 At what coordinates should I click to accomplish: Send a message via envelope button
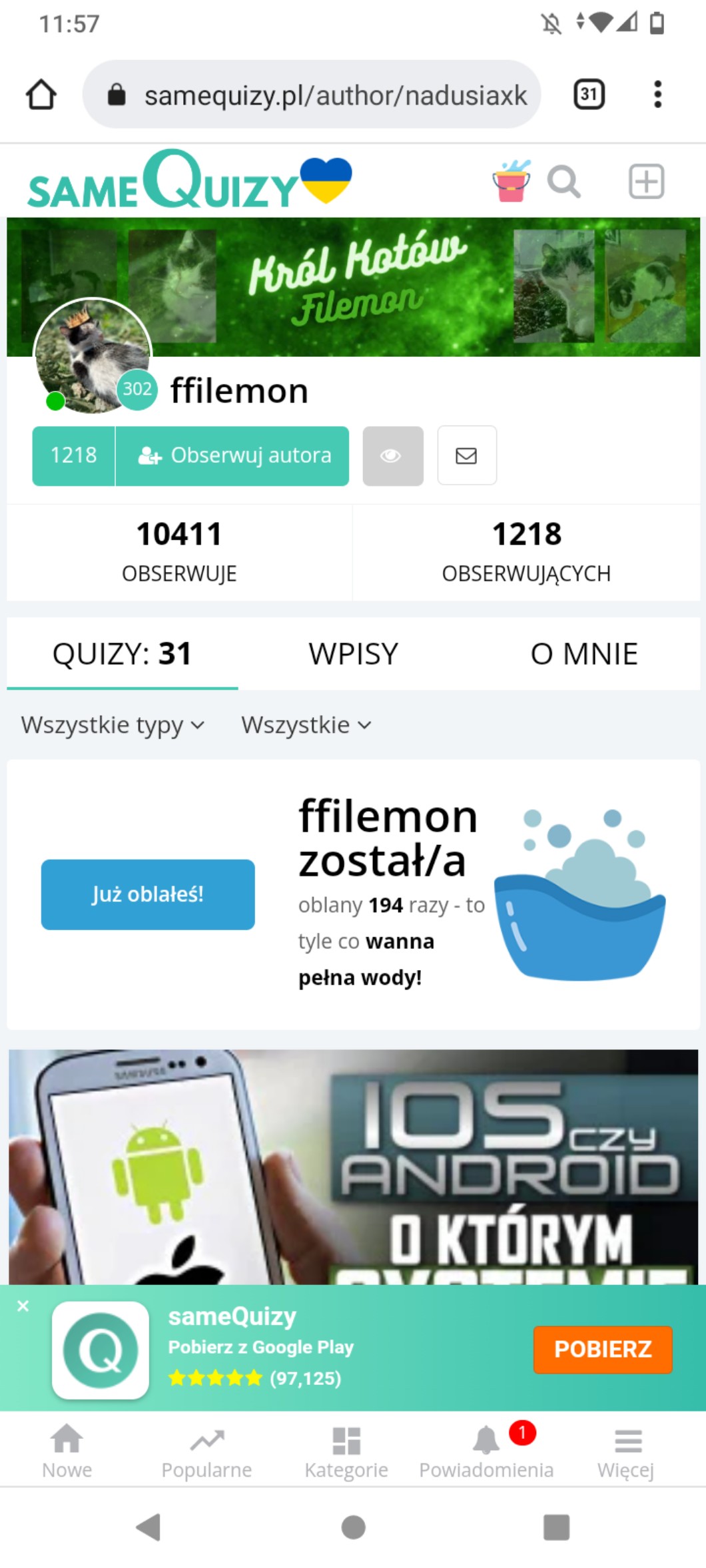point(467,456)
